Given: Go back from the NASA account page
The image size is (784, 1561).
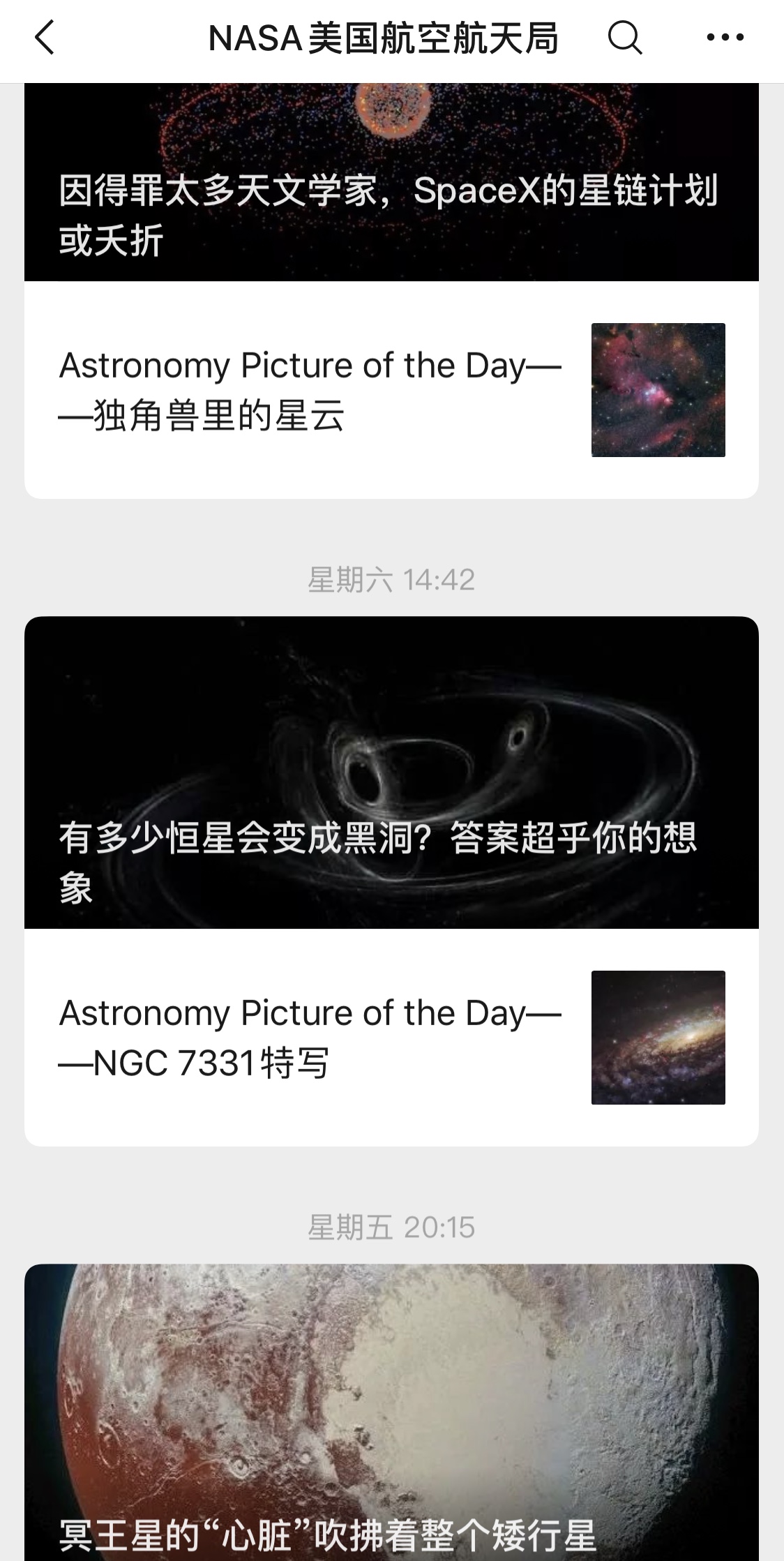Looking at the screenshot, I should pos(45,38).
